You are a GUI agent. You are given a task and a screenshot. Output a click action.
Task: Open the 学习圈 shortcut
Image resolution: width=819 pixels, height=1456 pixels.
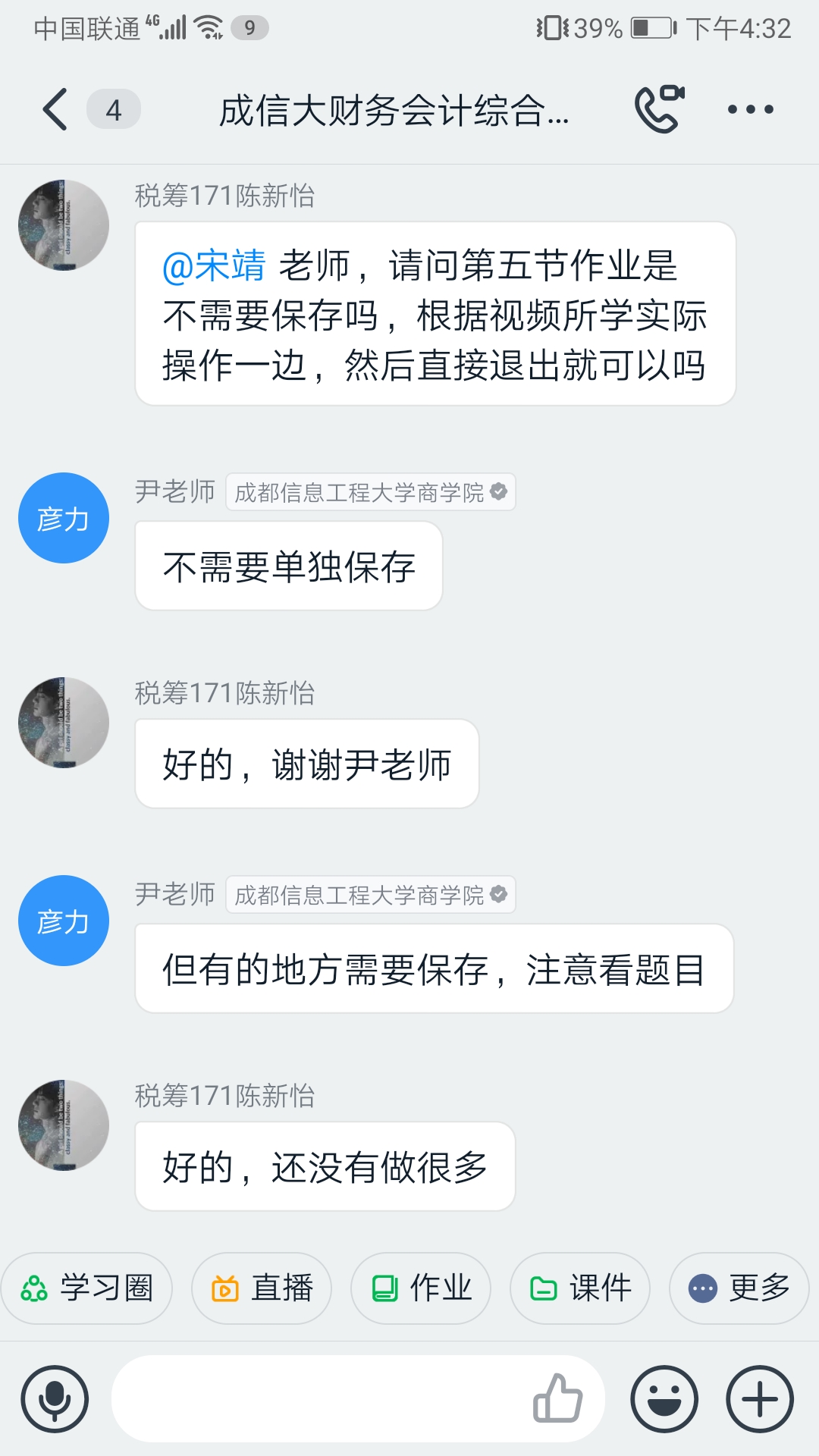87,1288
